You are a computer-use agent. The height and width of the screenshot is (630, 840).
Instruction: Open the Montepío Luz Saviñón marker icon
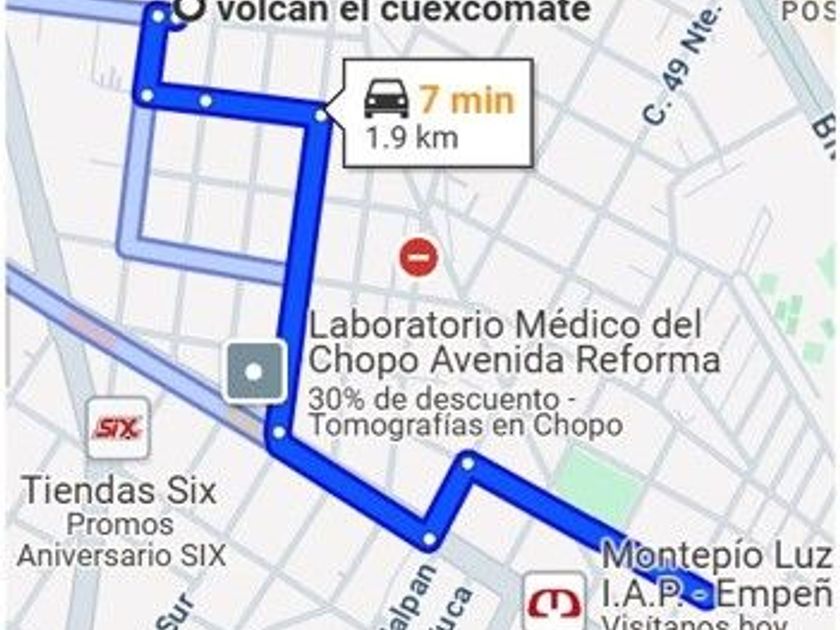(554, 602)
